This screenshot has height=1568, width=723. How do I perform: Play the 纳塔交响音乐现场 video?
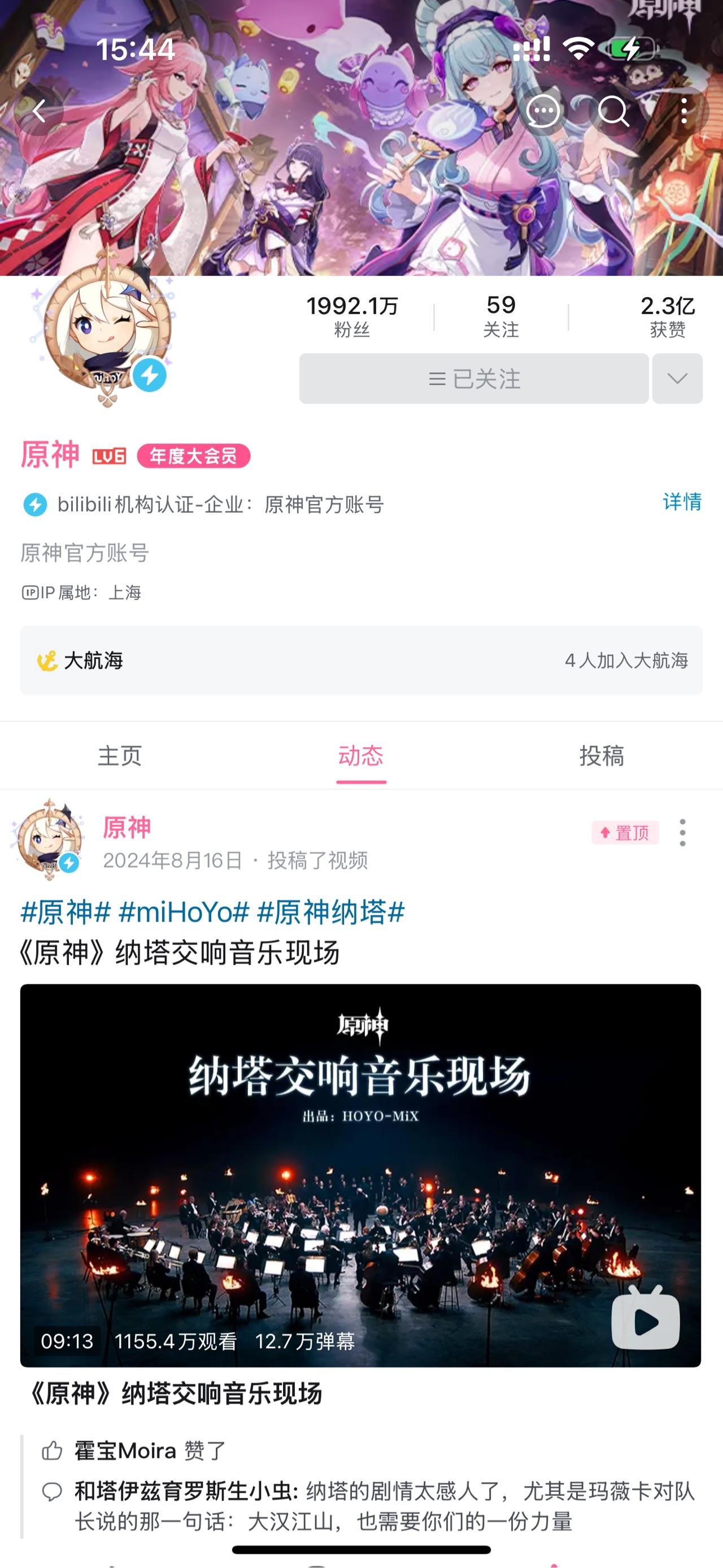click(x=360, y=1175)
